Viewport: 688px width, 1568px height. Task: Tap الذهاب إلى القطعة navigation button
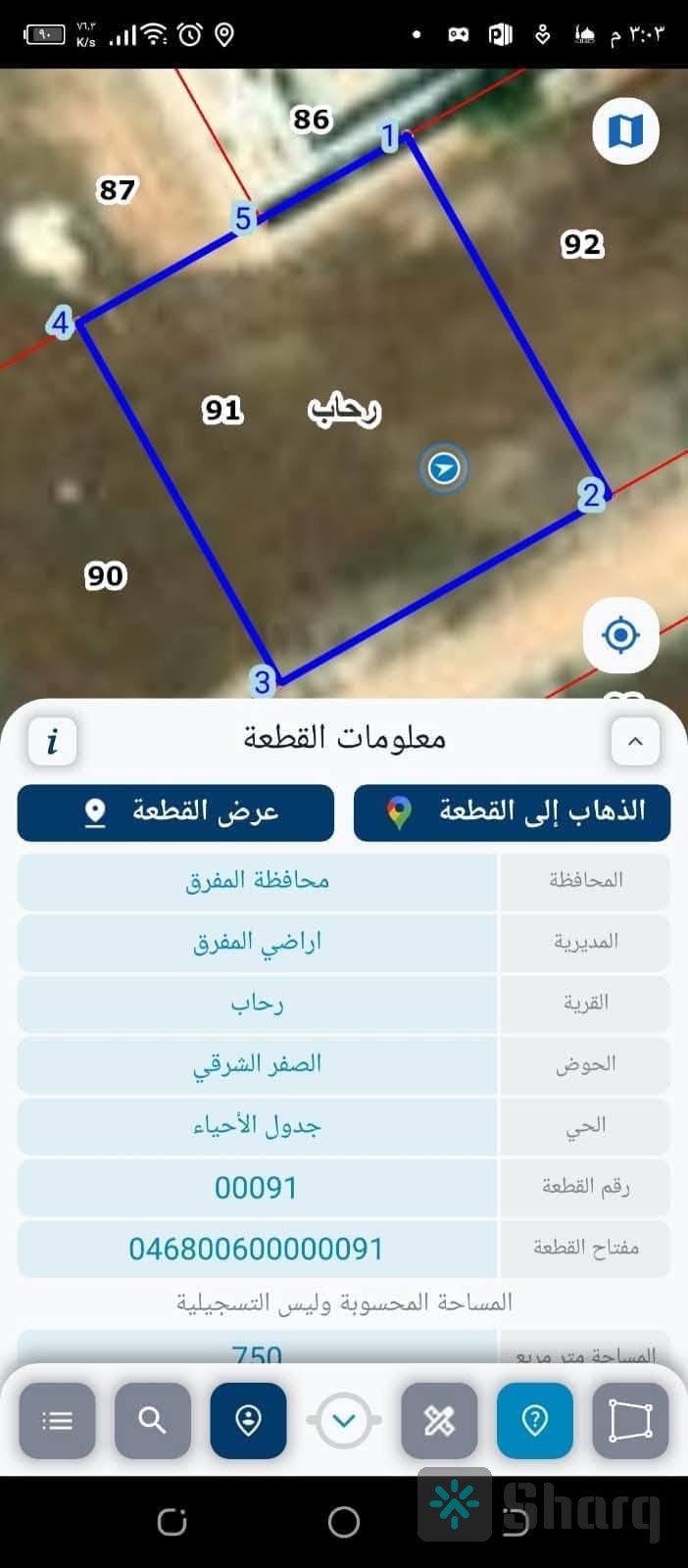pos(512,812)
